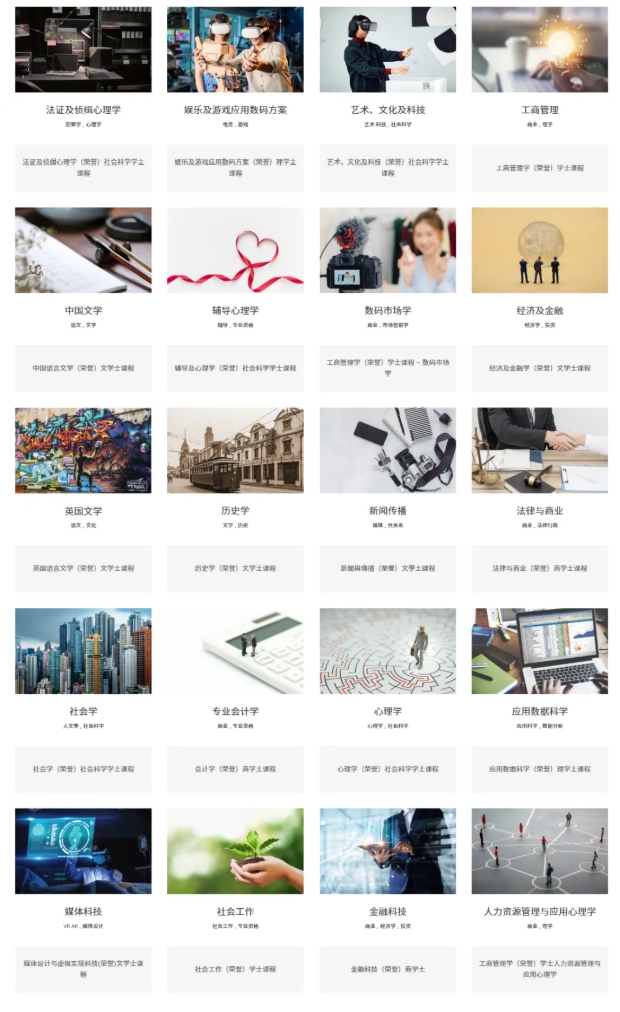Open the 经济及金融 program card

point(539,310)
